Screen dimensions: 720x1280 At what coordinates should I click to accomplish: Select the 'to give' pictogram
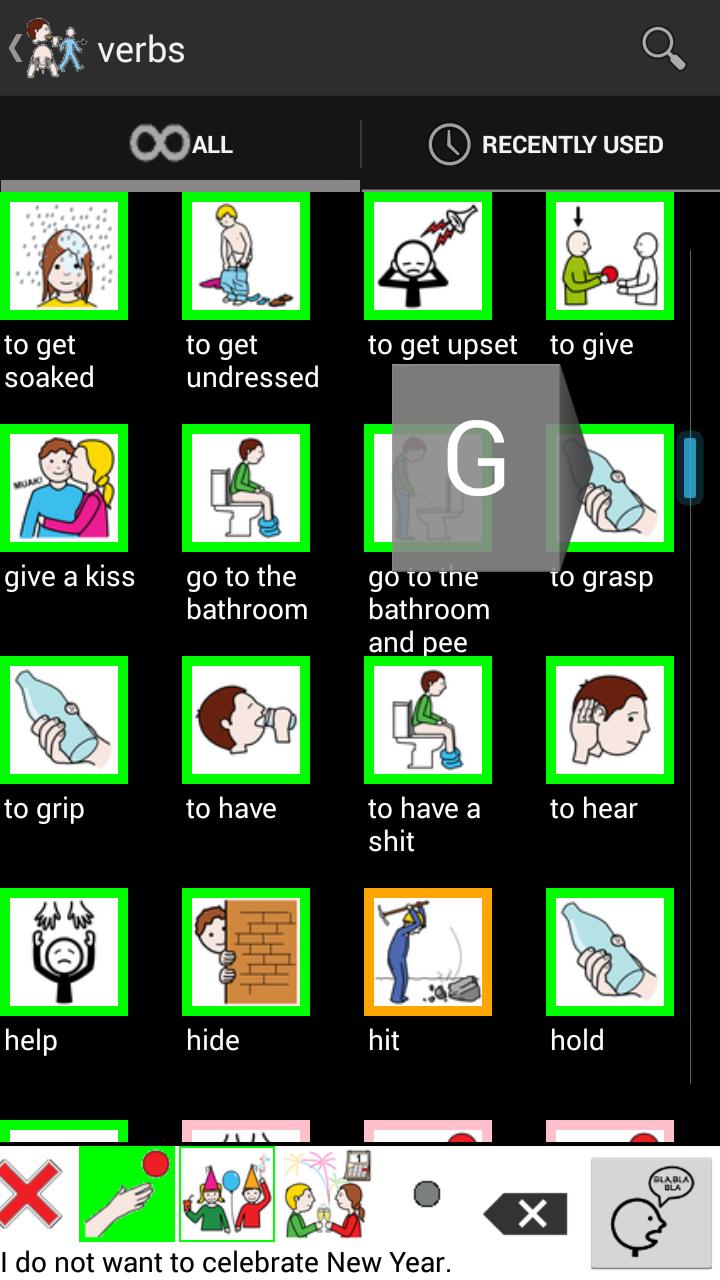pyautogui.click(x=610, y=256)
